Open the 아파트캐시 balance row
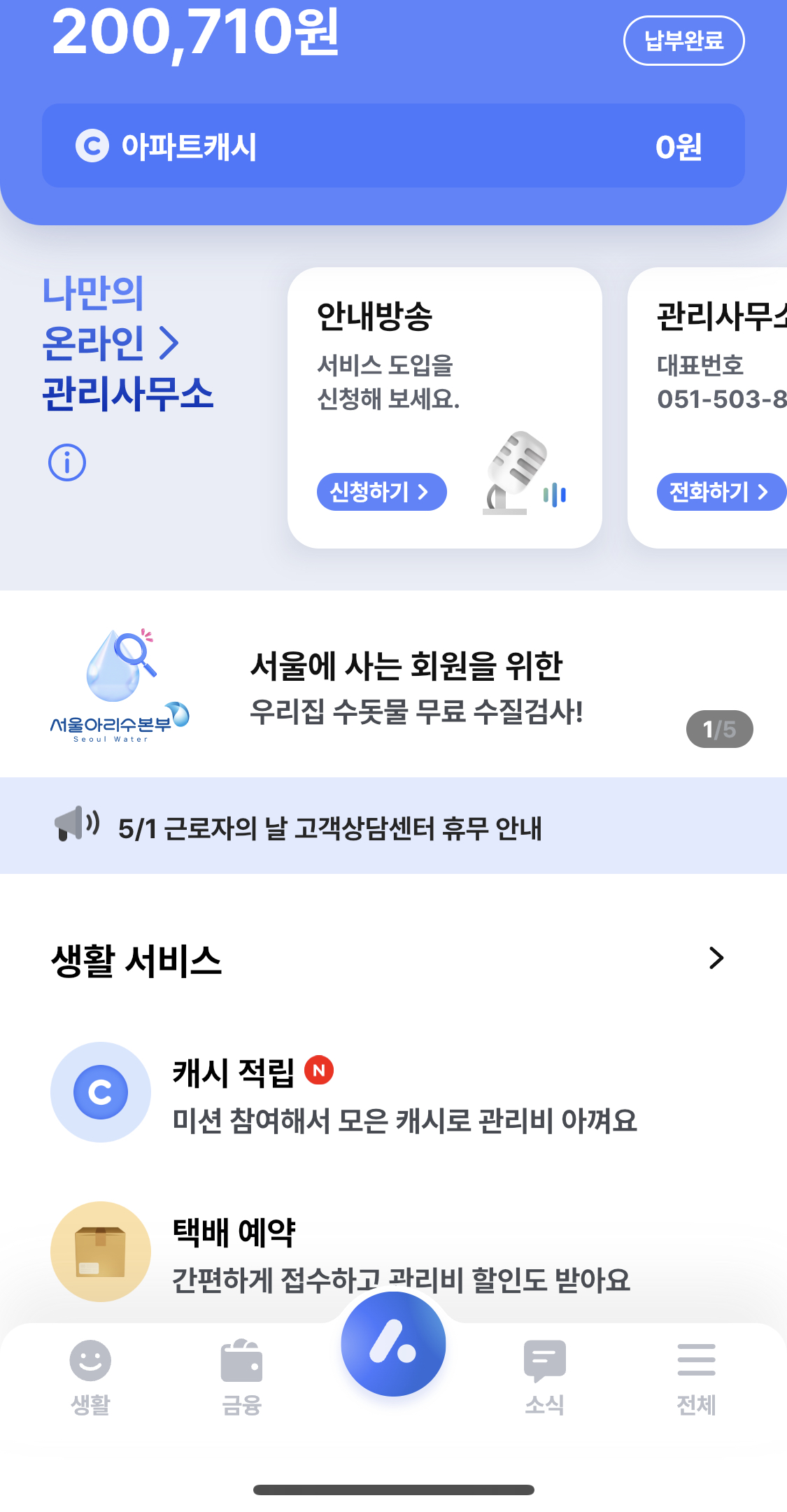 [x=393, y=146]
